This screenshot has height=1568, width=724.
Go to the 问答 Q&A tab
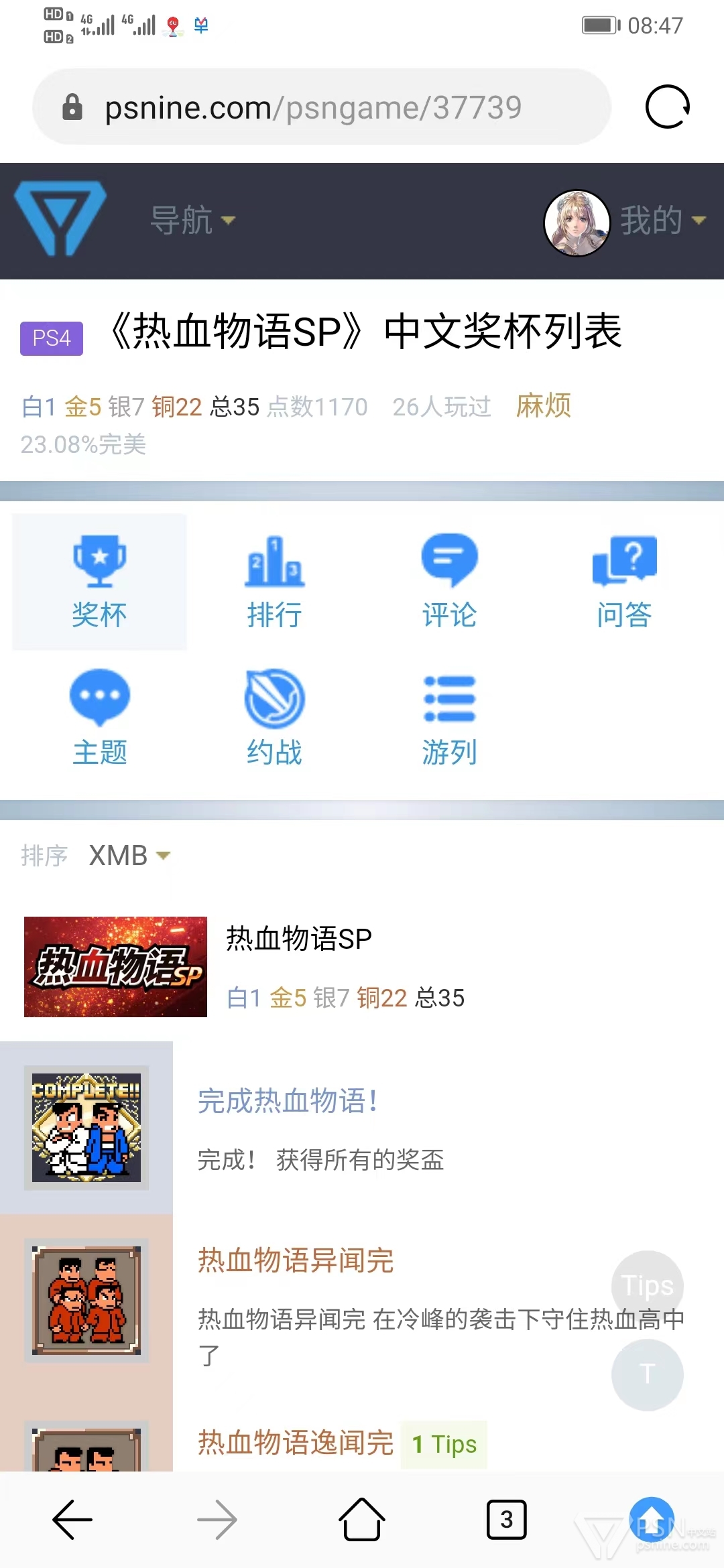[x=624, y=582]
